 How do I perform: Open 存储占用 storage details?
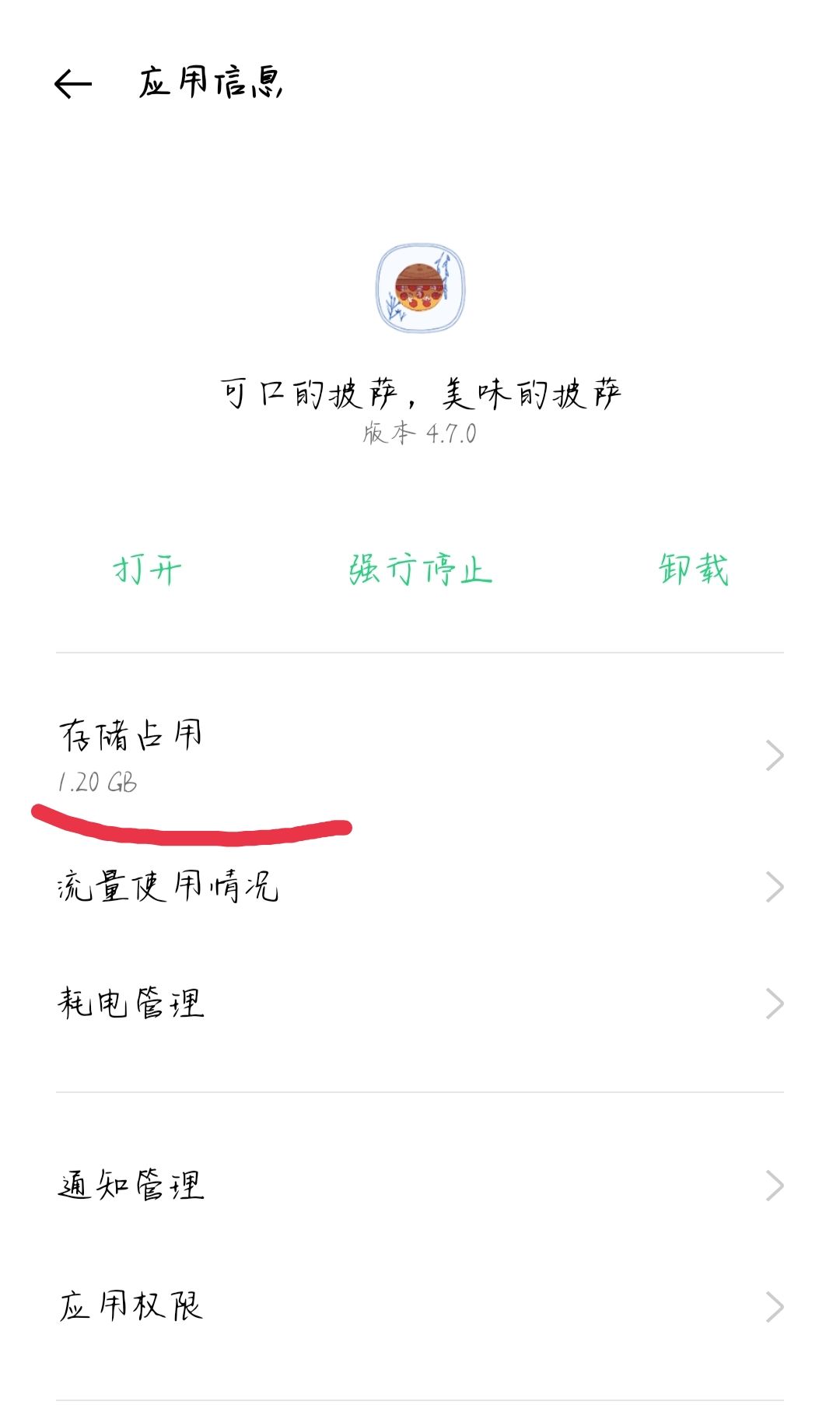420,755
